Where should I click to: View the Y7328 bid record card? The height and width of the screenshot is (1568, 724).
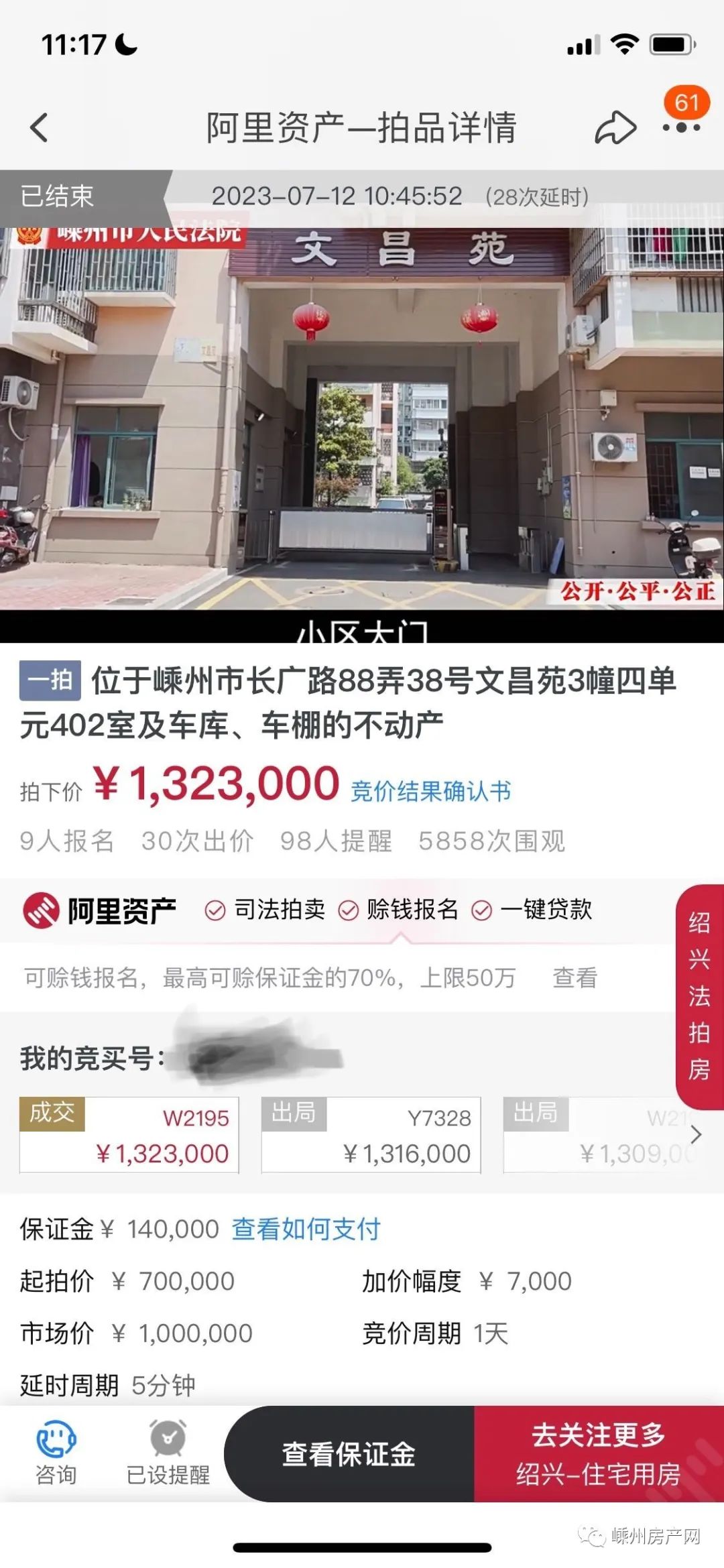click(x=371, y=1135)
